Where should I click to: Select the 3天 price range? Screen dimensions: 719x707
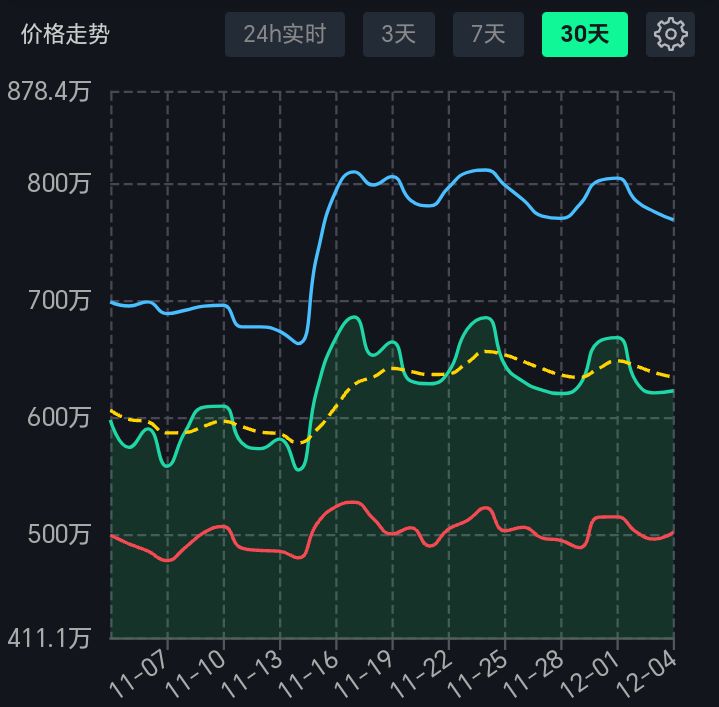399,34
